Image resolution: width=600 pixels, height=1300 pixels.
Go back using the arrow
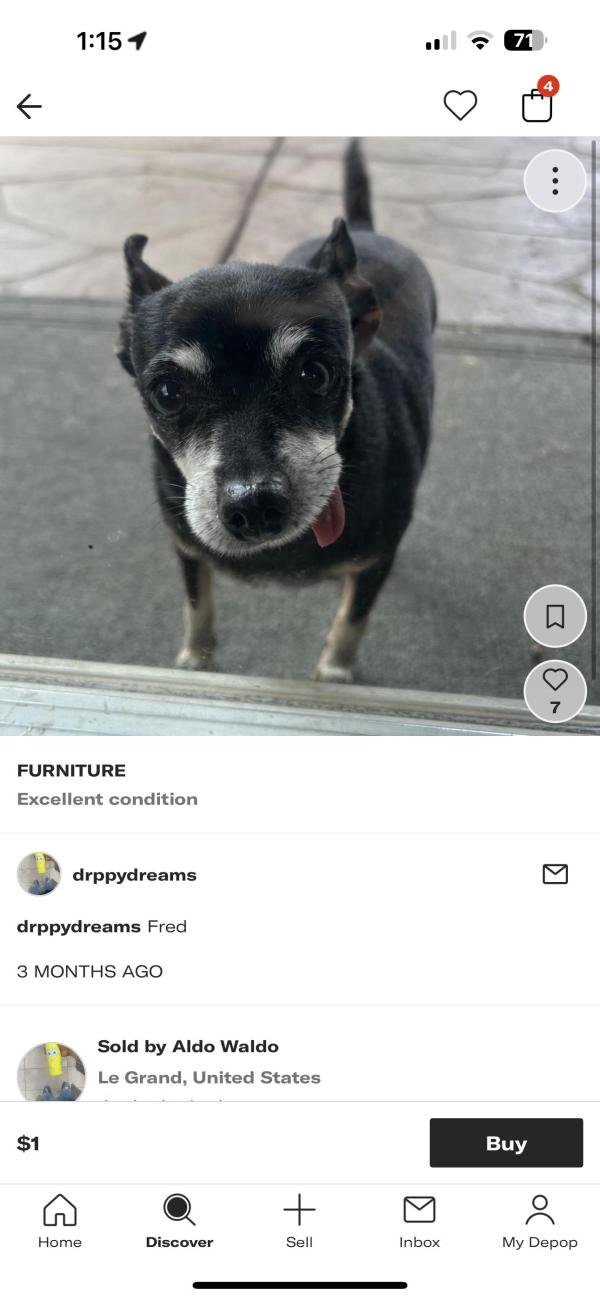[x=29, y=106]
